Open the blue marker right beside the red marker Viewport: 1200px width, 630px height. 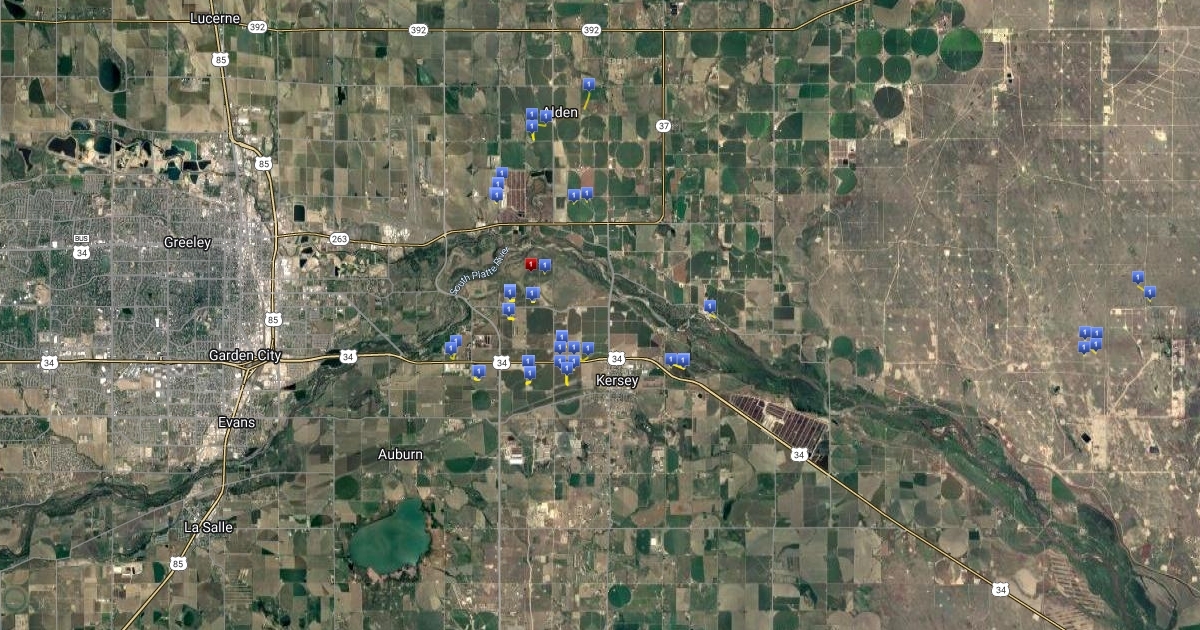tap(545, 265)
